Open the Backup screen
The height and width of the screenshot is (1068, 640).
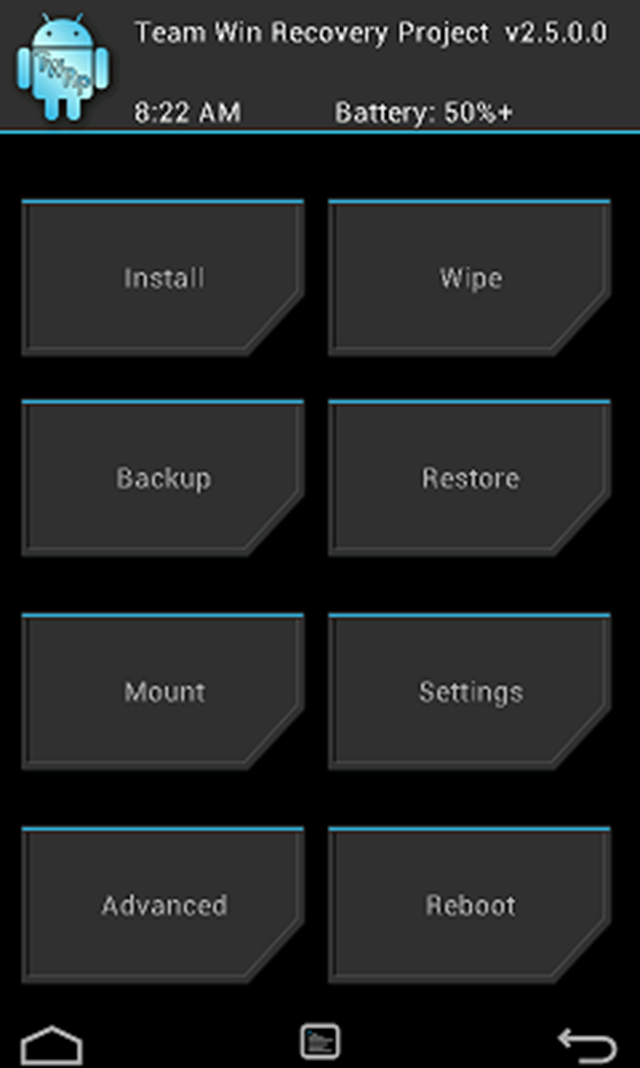pos(163,478)
